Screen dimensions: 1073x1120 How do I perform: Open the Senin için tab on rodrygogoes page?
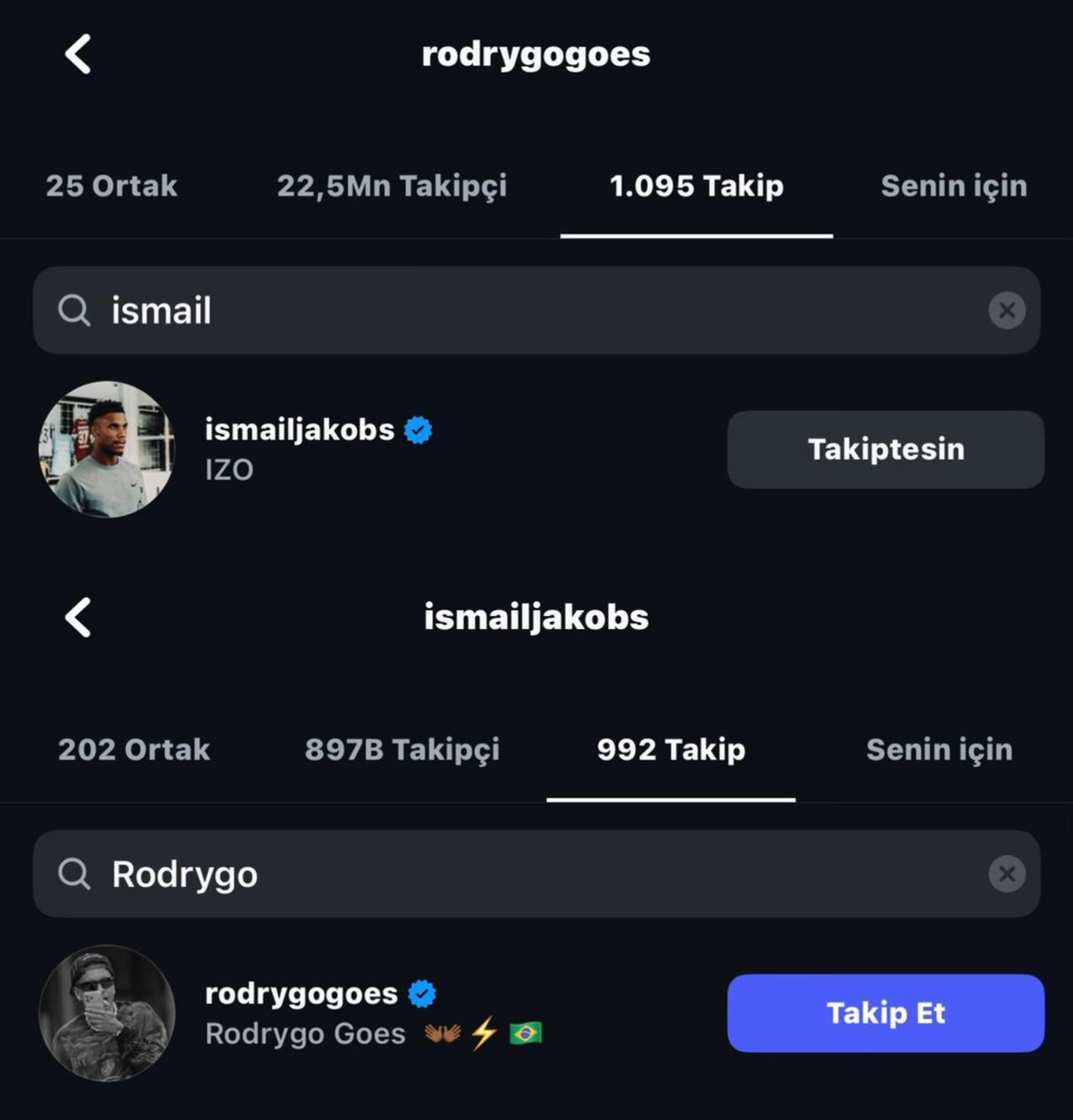click(953, 186)
